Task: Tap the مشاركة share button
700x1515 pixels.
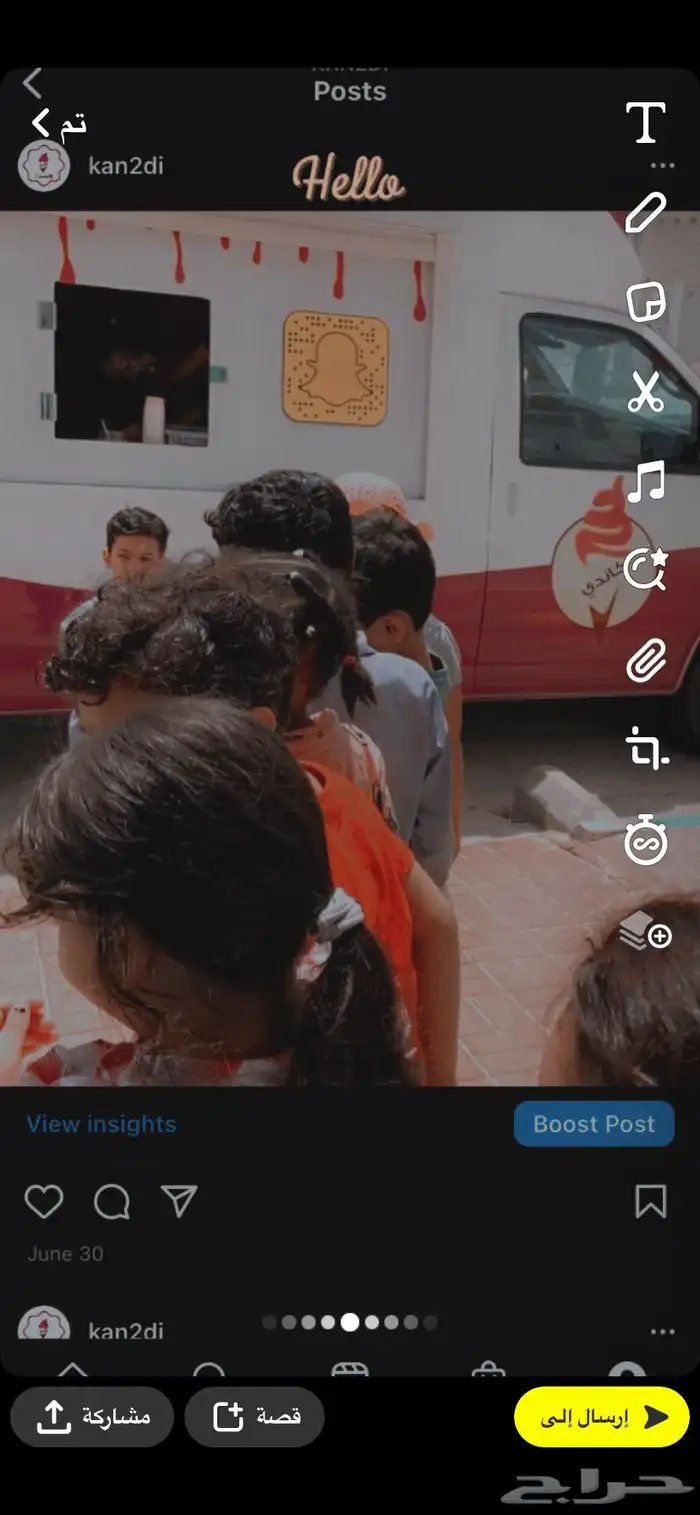Action: click(92, 1417)
